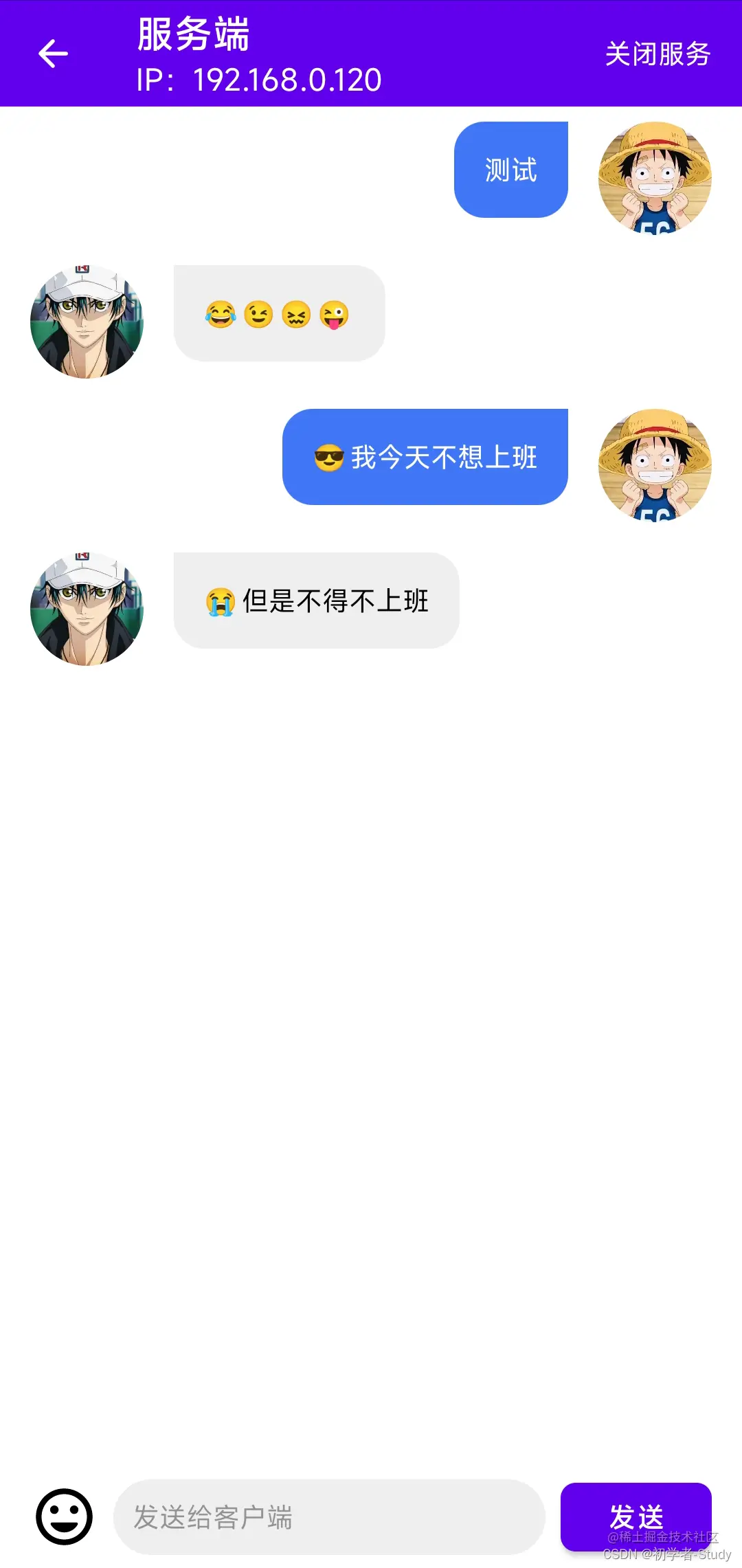The height and width of the screenshot is (1568, 742).
Task: Click the laughing-crying emoji in the gray bubble
Action: click(x=221, y=315)
